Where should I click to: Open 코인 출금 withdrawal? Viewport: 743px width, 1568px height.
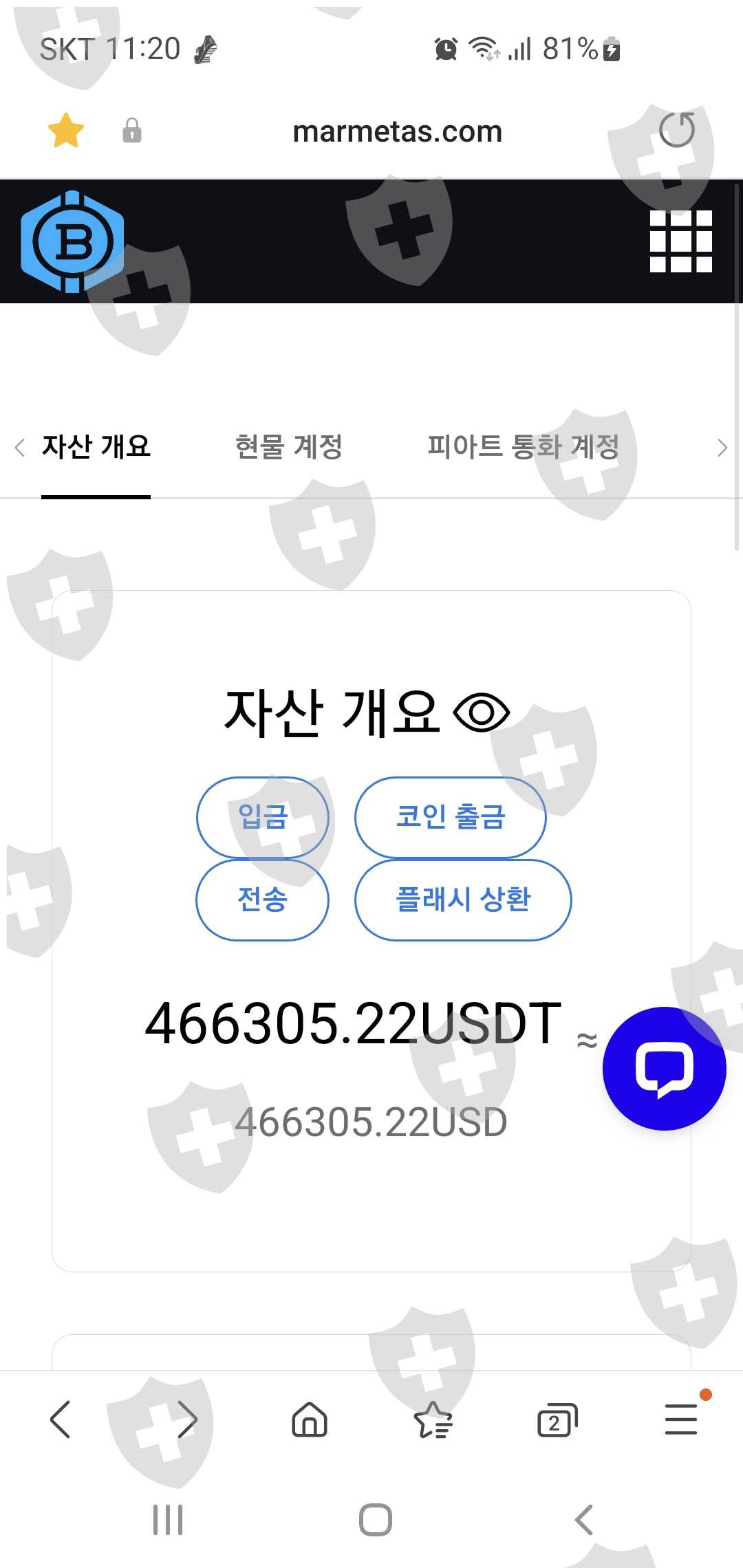[451, 817]
